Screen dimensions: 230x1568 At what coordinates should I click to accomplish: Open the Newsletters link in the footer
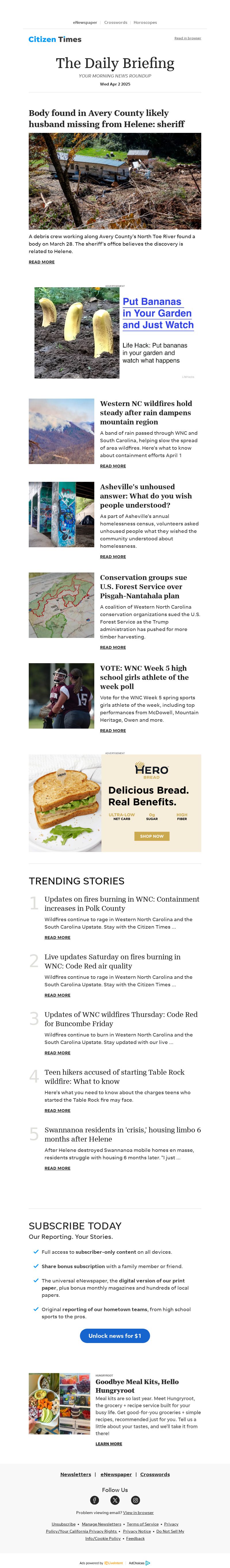76,1474
